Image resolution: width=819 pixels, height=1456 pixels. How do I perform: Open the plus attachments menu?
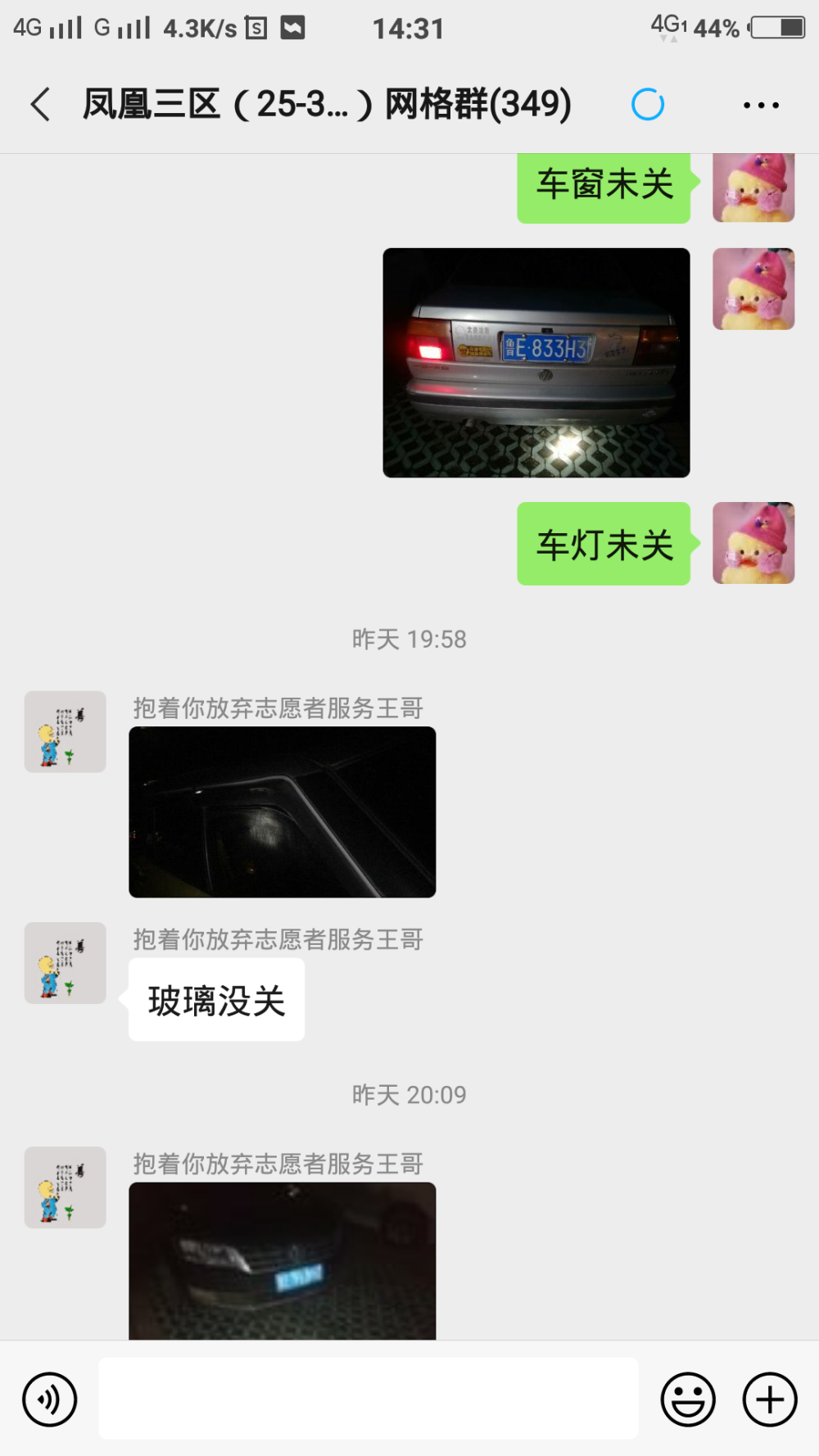point(770,1399)
